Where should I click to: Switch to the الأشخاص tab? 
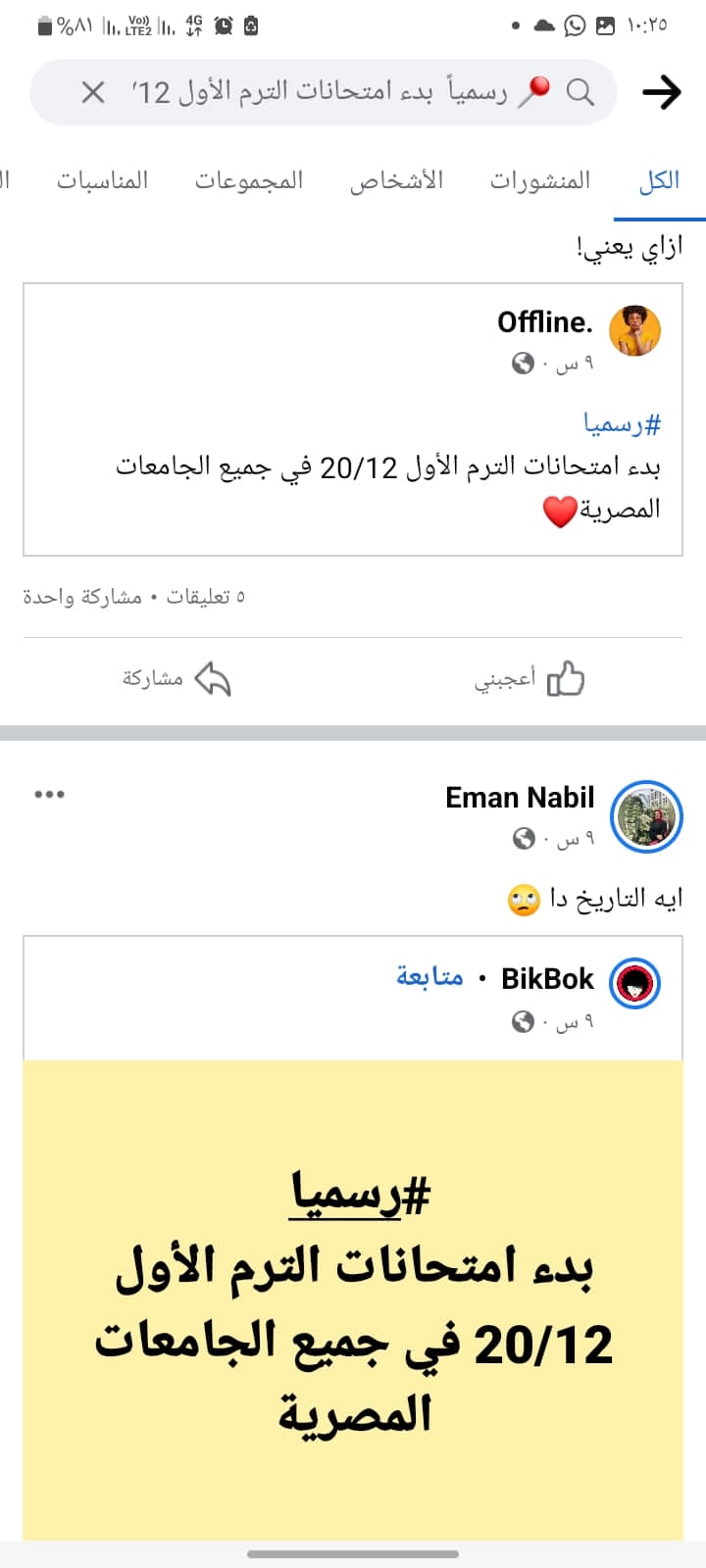(396, 180)
